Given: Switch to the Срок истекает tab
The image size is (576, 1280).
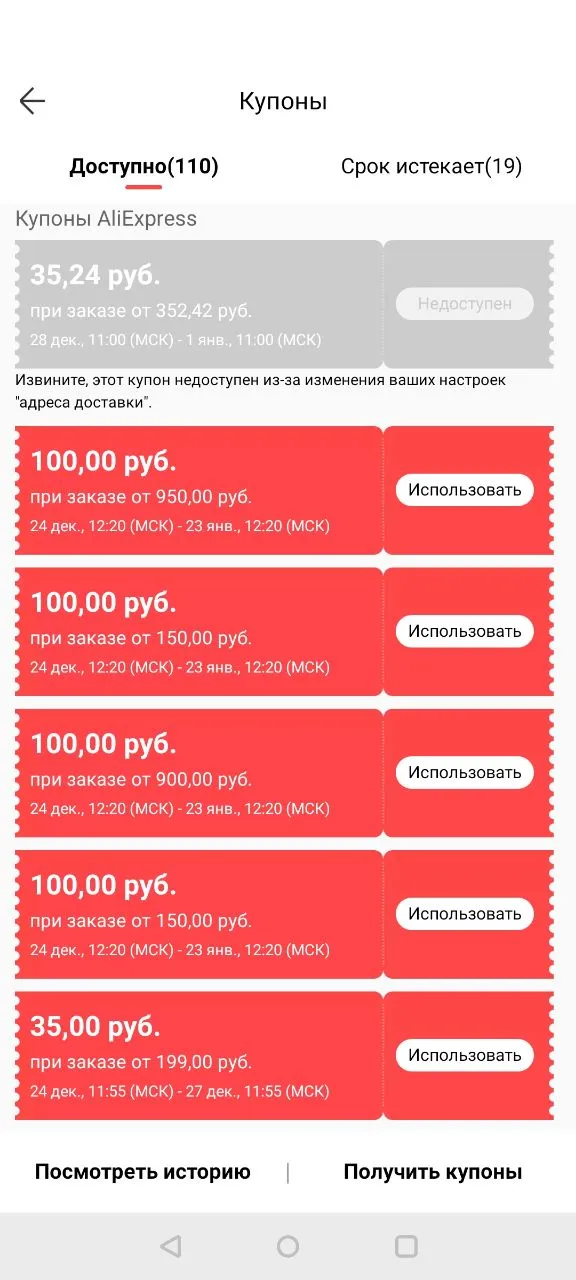Looking at the screenshot, I should 431,166.
